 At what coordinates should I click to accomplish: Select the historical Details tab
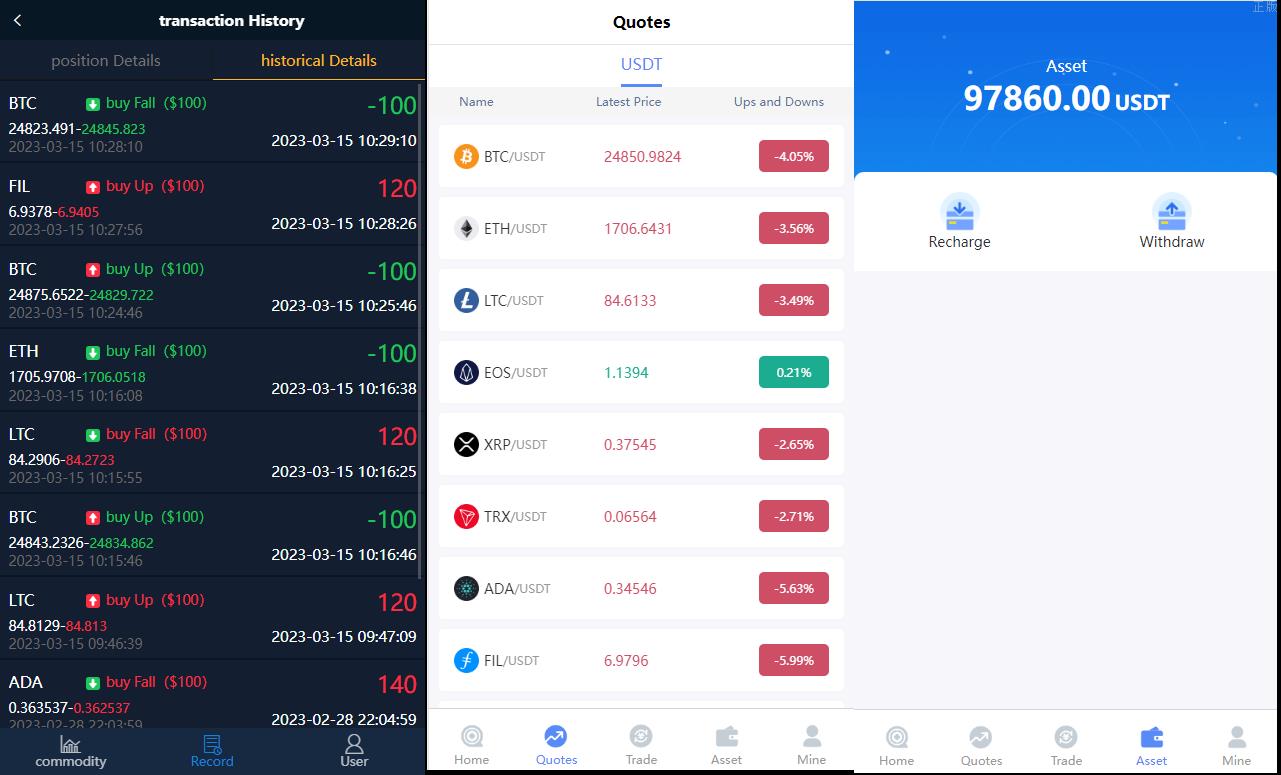pyautogui.click(x=318, y=60)
